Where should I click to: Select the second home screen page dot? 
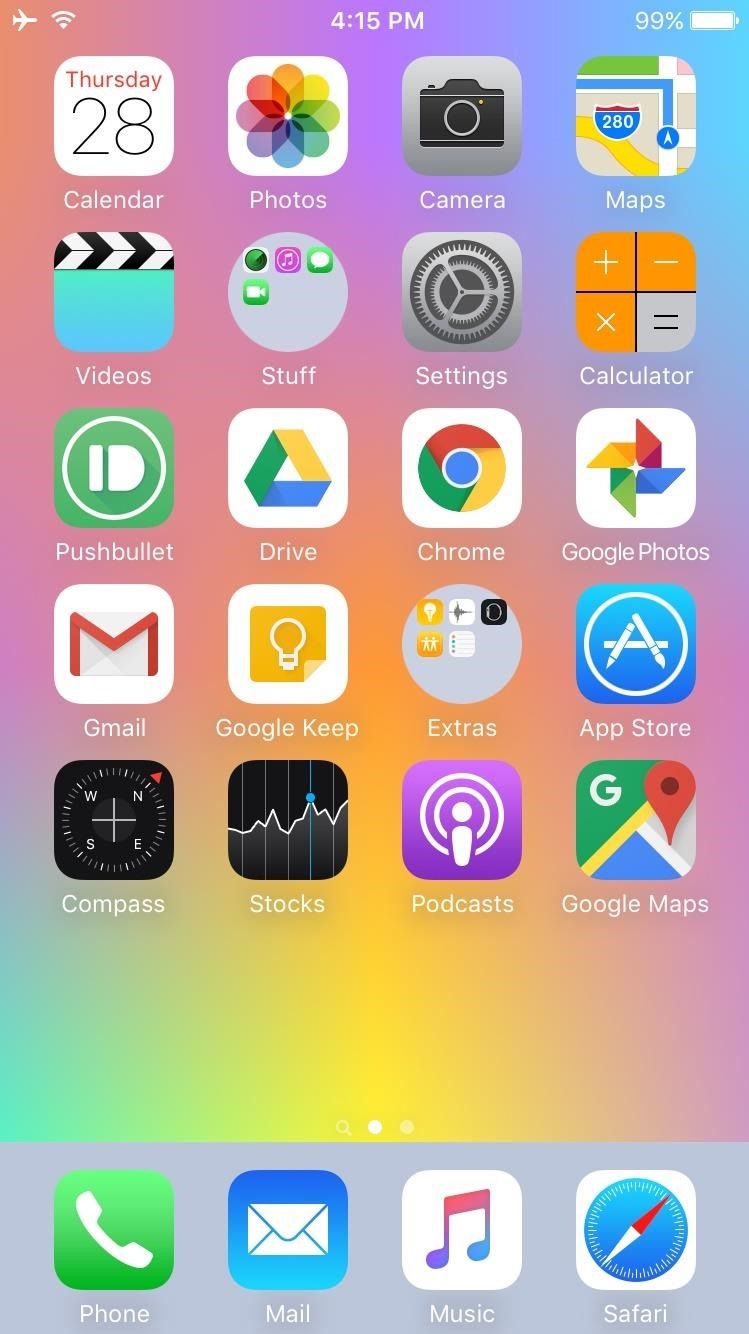click(x=407, y=1127)
